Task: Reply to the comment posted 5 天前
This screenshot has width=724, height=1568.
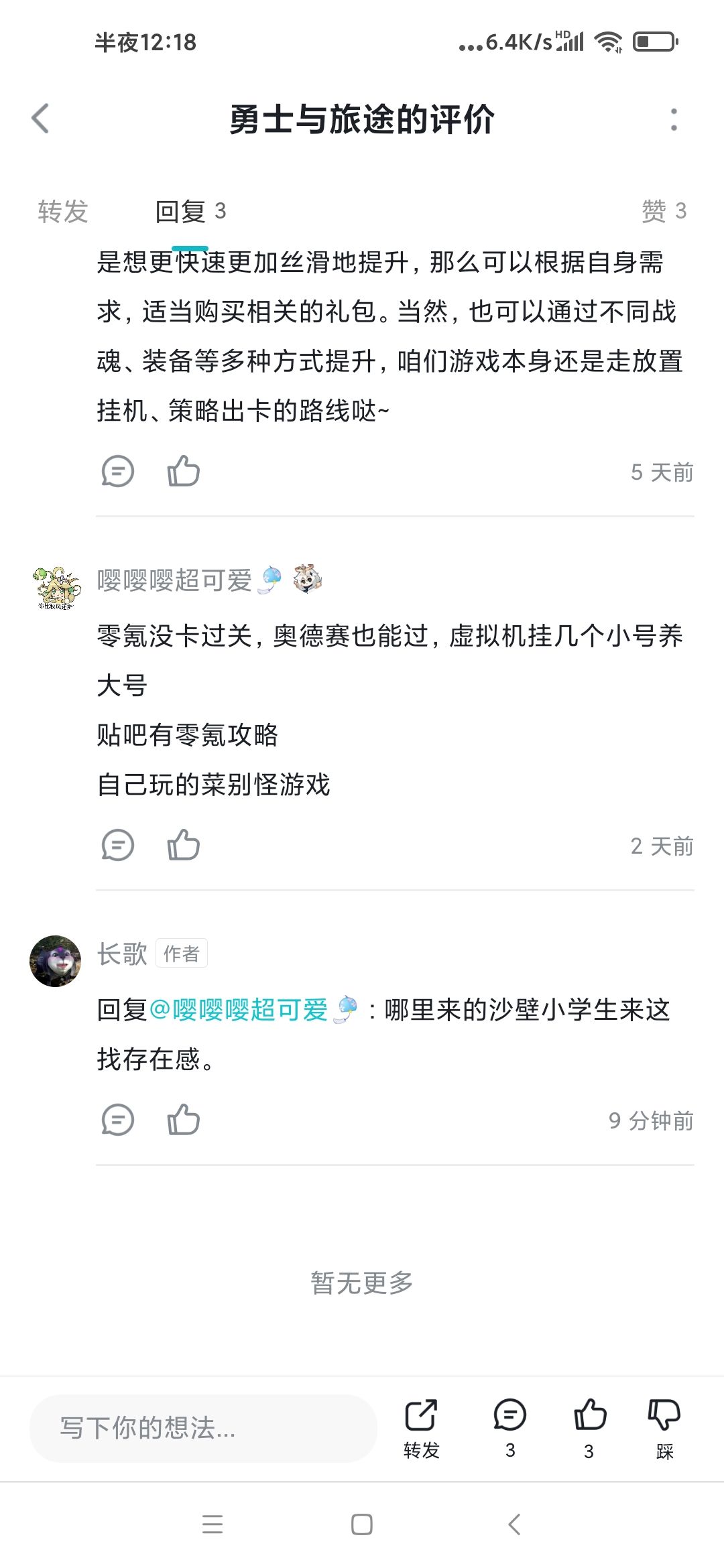Action: point(117,471)
